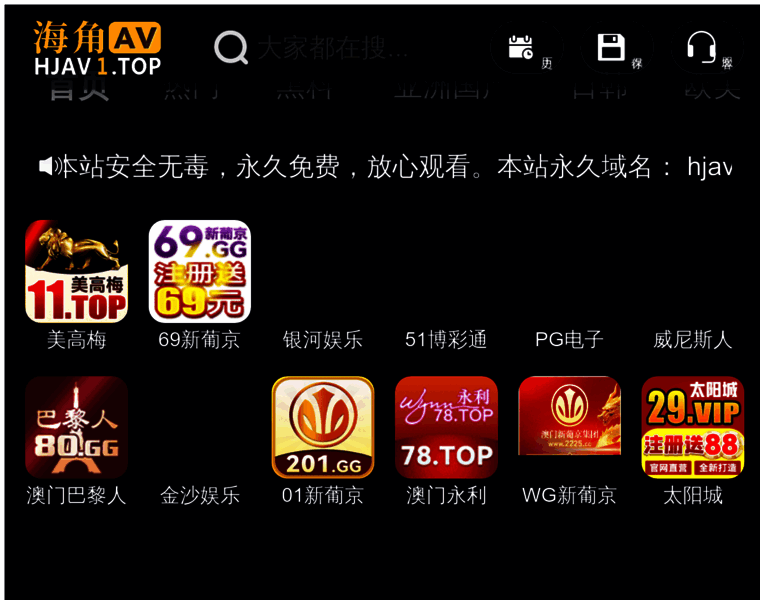The height and width of the screenshot is (600, 760).
Task: Open the 美高梅 tile
Action: pyautogui.click(x=76, y=272)
